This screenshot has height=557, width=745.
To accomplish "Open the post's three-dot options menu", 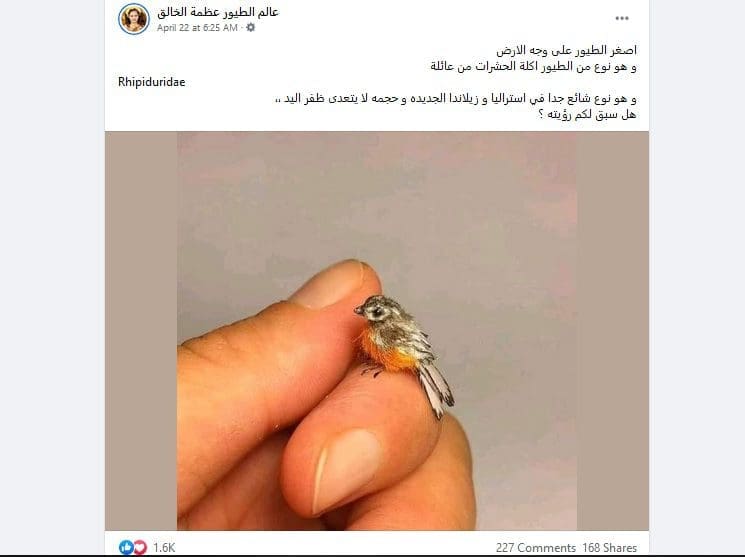I will pyautogui.click(x=623, y=18).
